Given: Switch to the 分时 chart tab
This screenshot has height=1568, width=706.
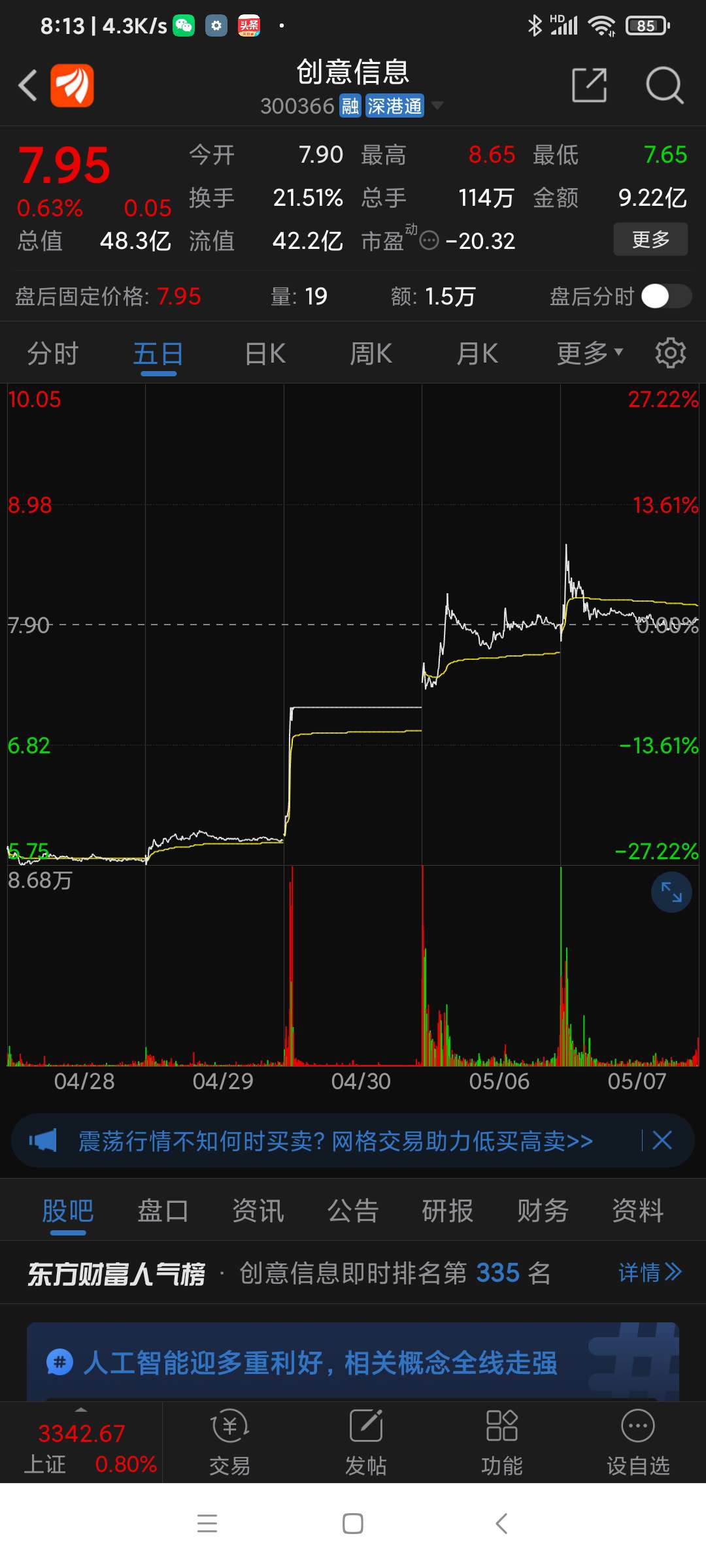Looking at the screenshot, I should pos(53,353).
